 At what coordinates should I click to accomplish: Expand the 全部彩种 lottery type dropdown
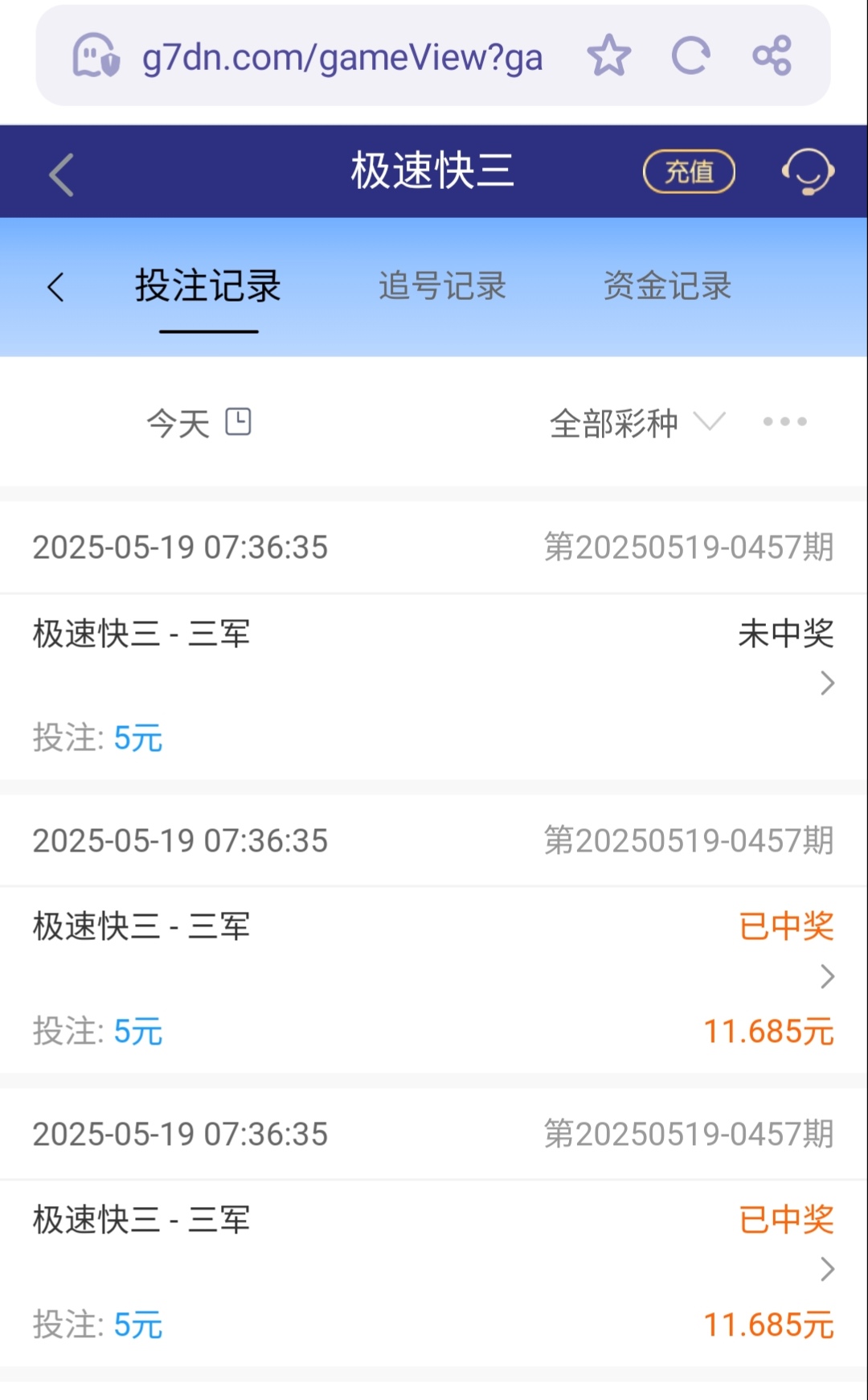click(x=637, y=423)
